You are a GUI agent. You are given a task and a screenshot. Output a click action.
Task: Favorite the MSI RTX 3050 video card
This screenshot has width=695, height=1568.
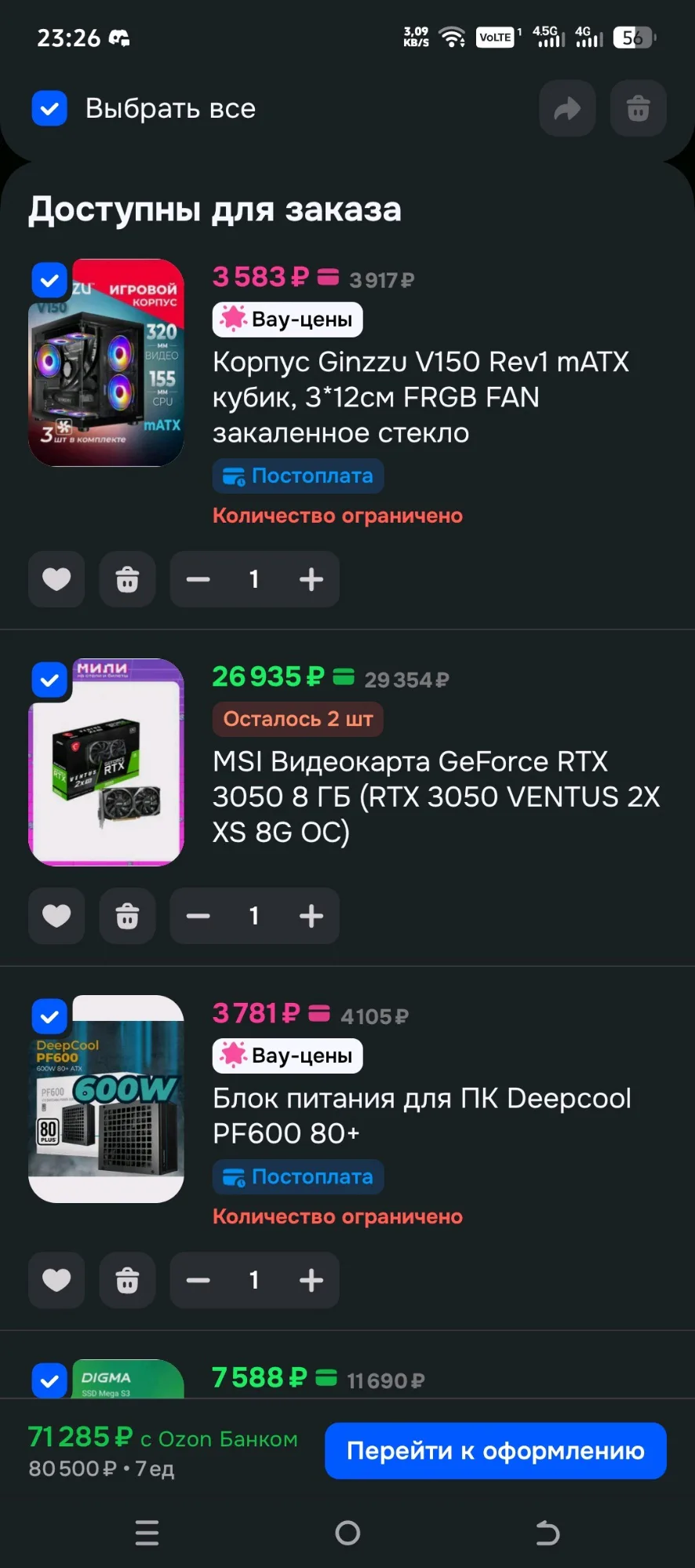56,916
